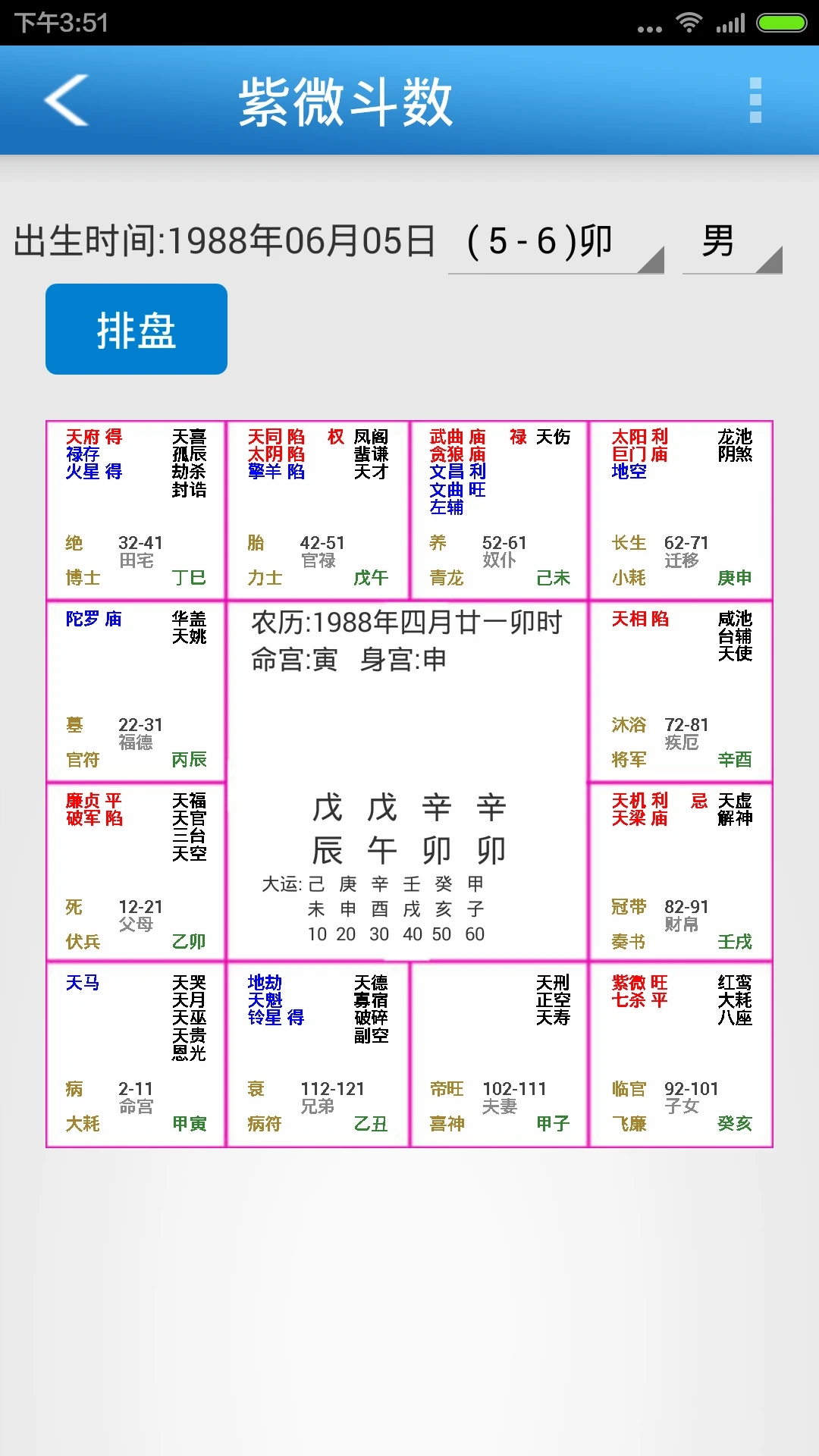Go back using the header arrow

point(67,100)
